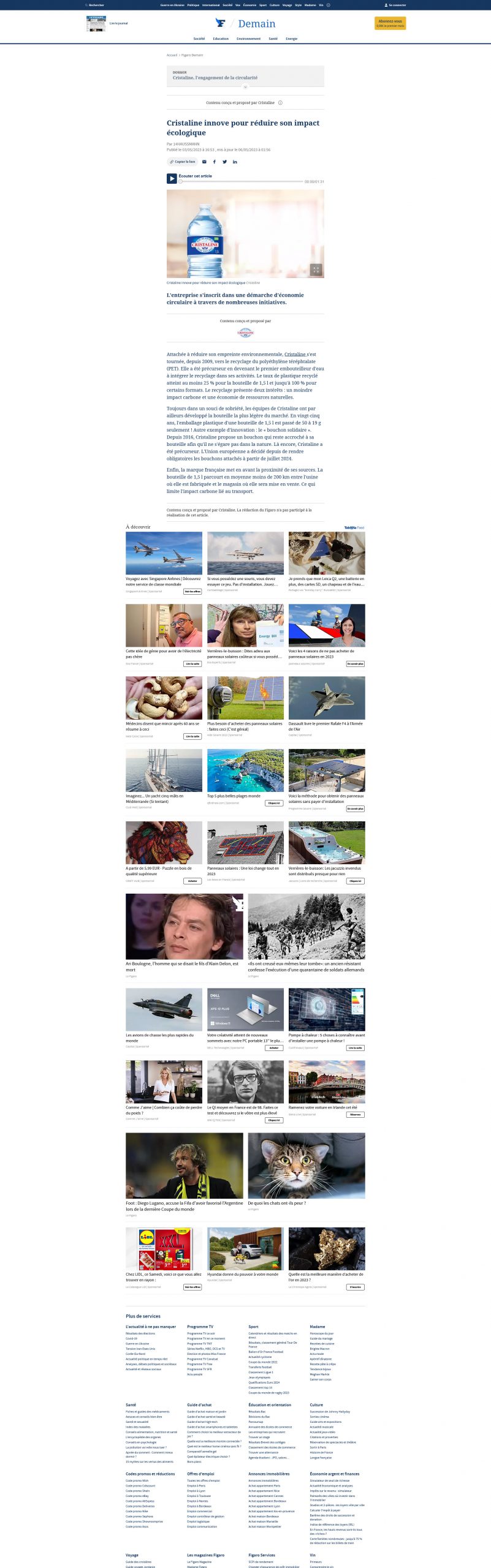
Task: Share the article on Facebook
Action: [214, 162]
